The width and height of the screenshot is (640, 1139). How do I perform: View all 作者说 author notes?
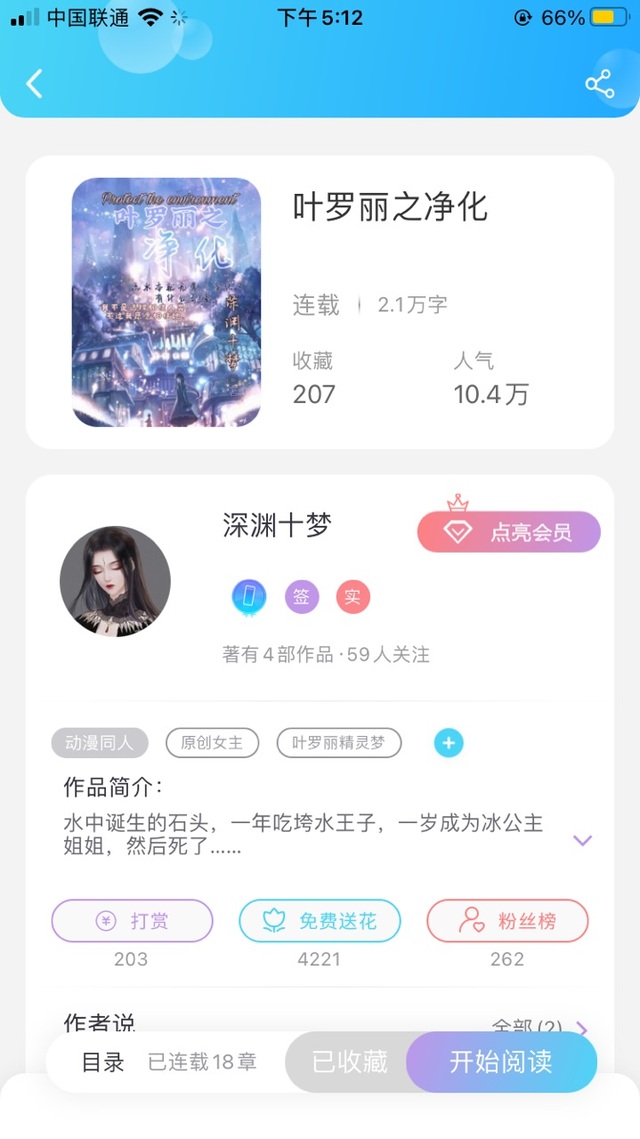[x=540, y=1026]
